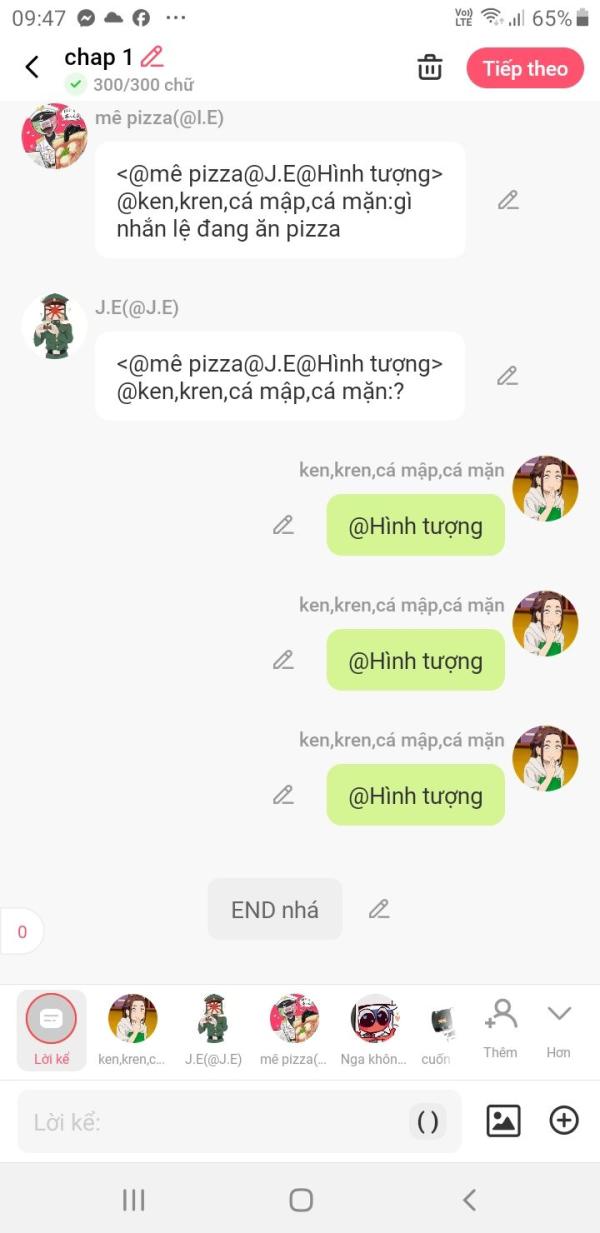
Task: Choose the ken,kren character avatar in bottom bar
Action: [132, 1030]
